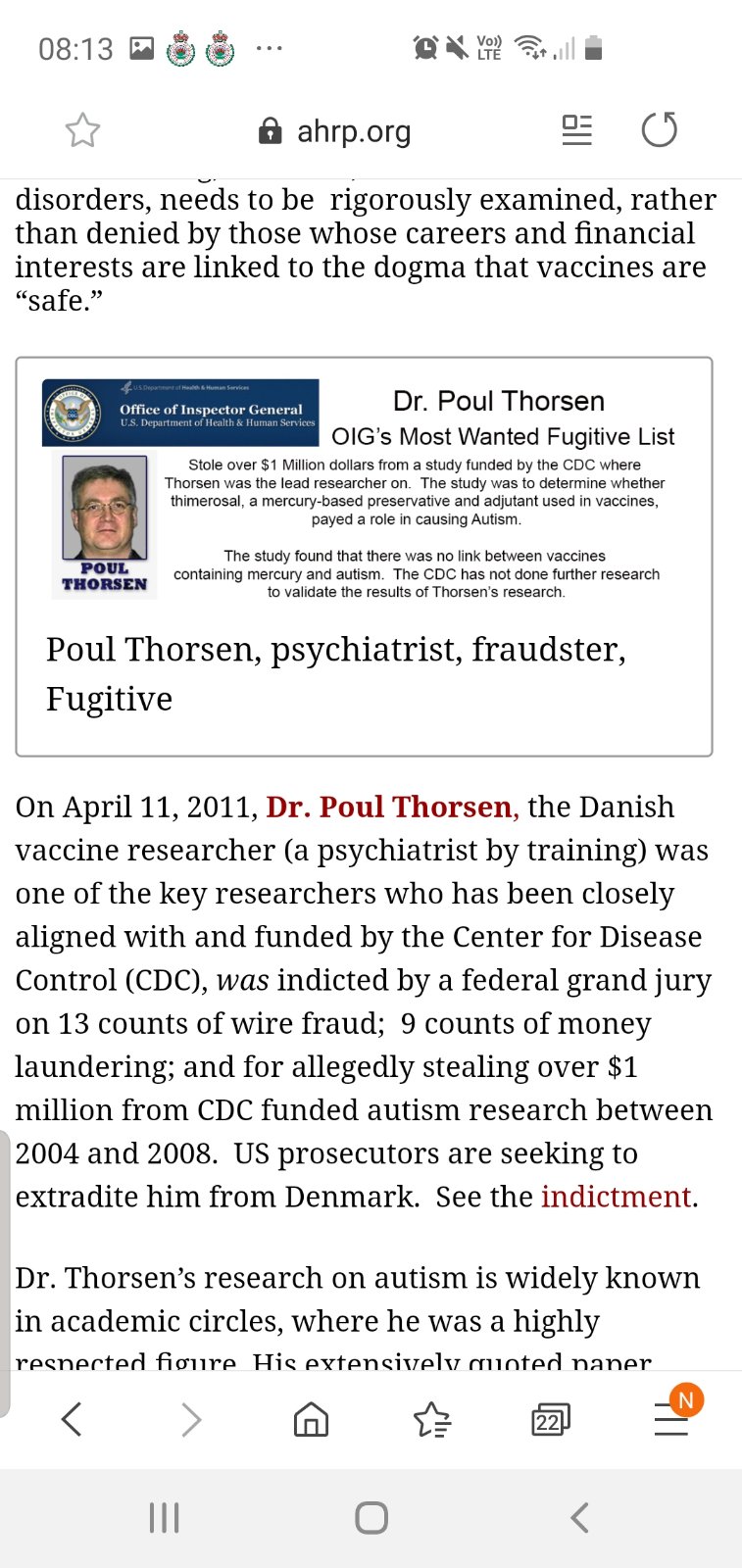Open the saved bookmarks list

[x=431, y=1418]
